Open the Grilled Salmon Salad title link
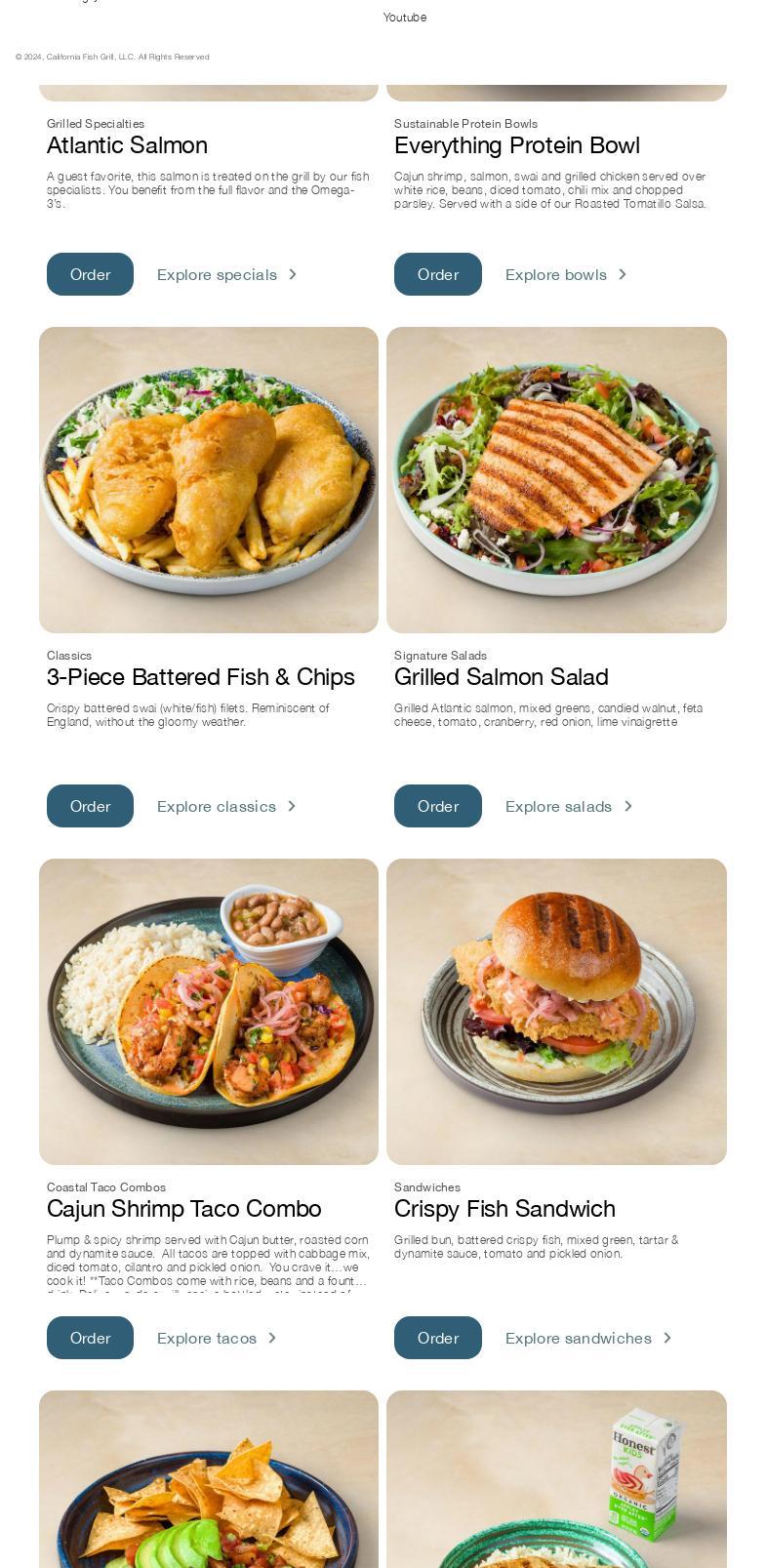 (x=501, y=676)
